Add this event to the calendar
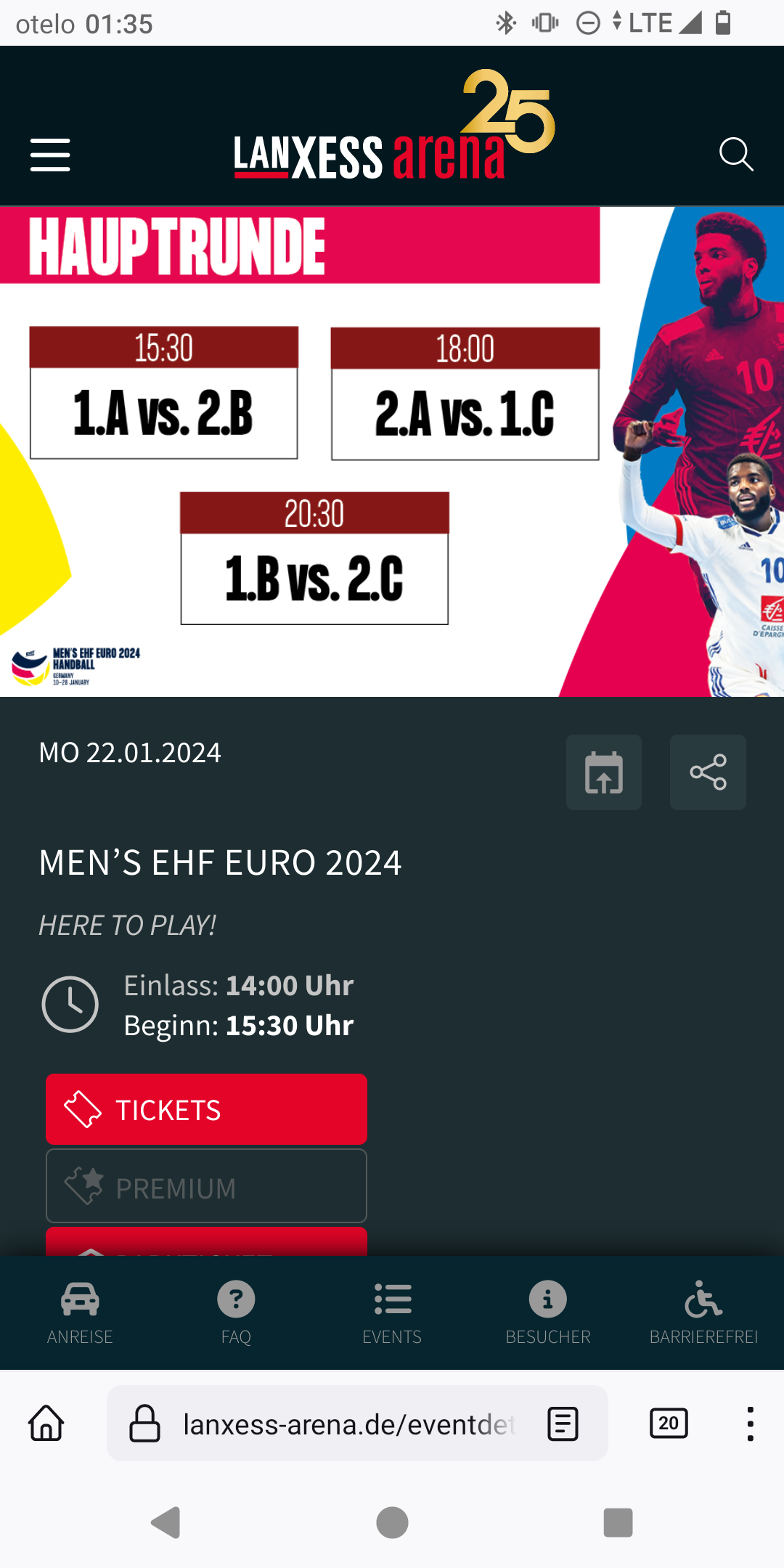The height and width of the screenshot is (1568, 784). pos(603,772)
